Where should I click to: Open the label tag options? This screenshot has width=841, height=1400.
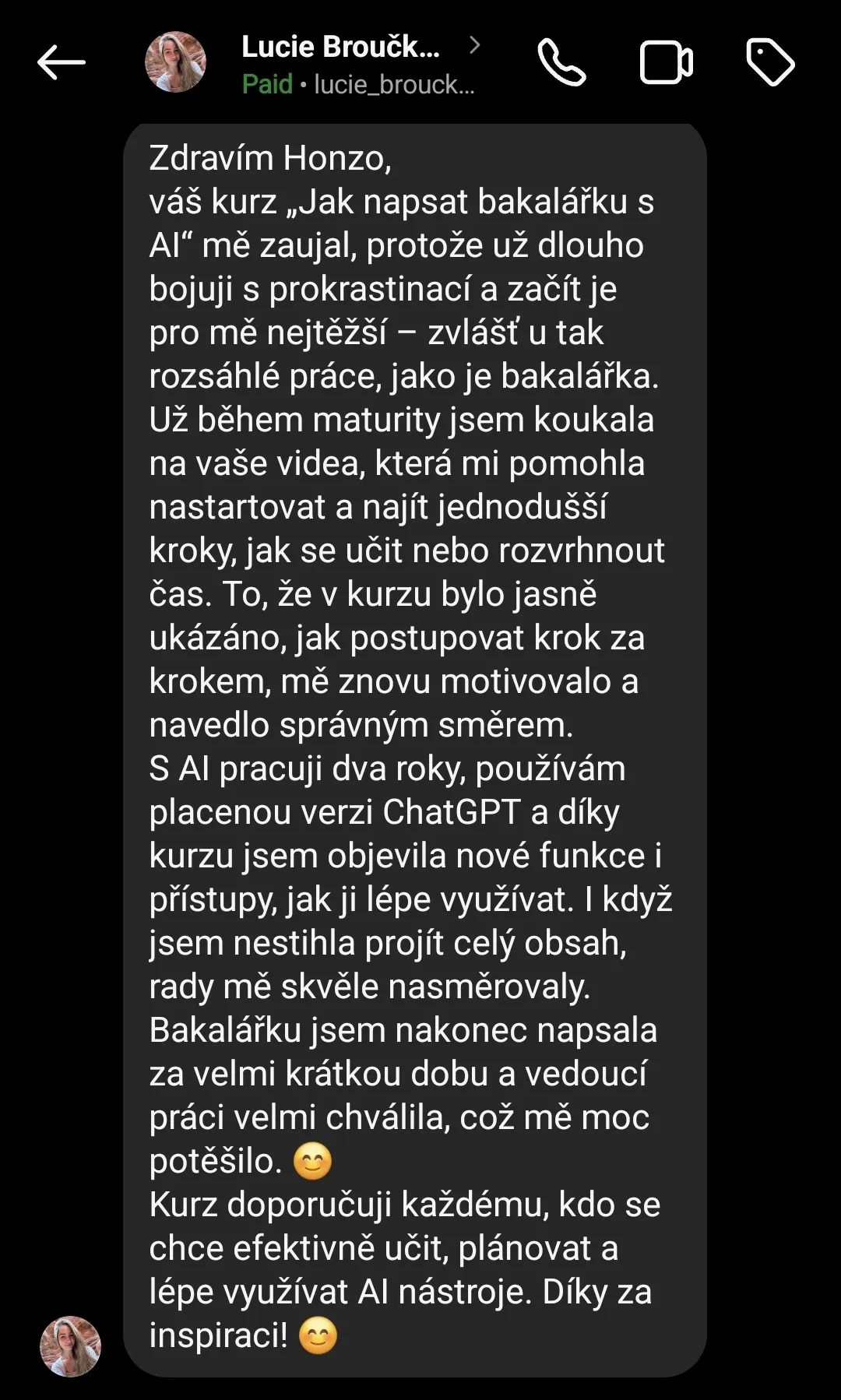[x=770, y=62]
